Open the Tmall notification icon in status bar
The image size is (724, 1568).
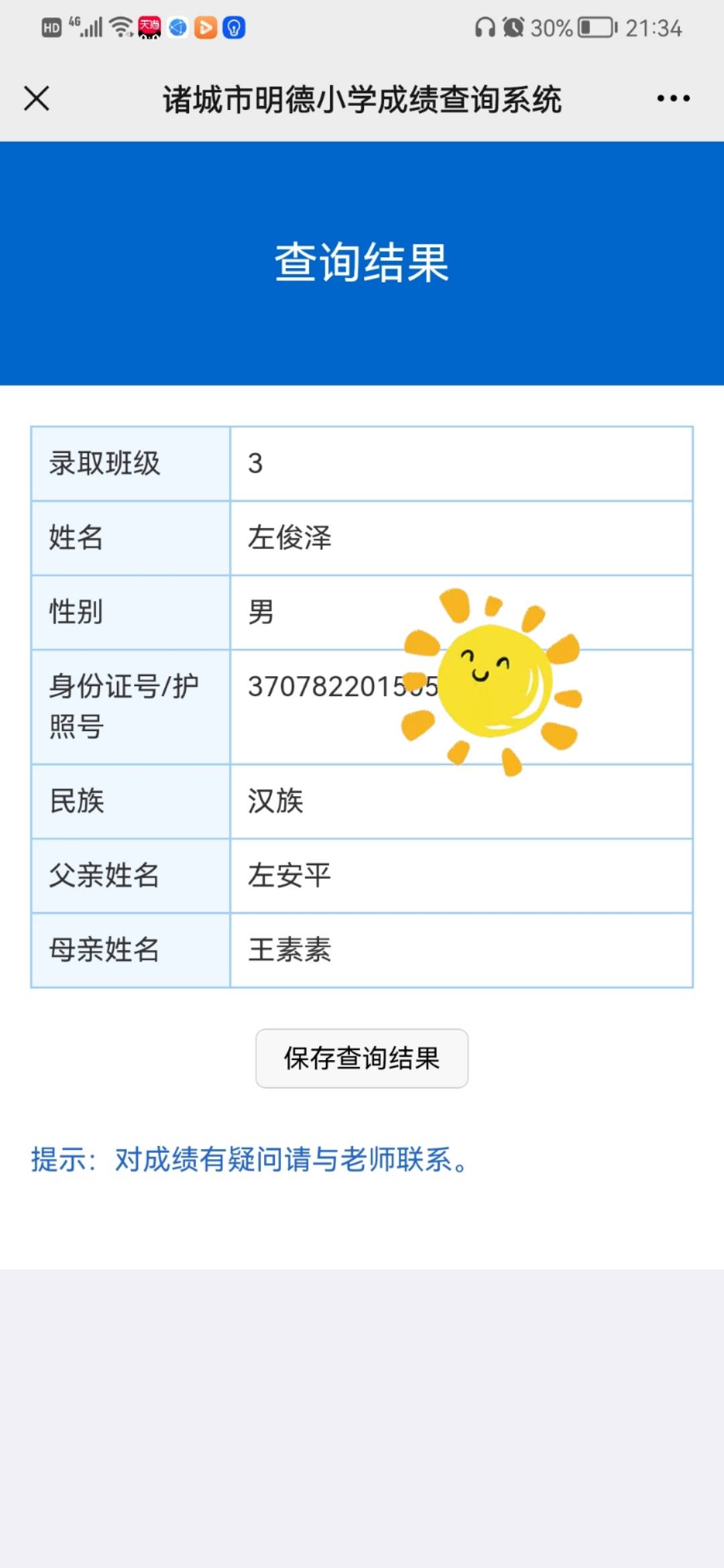tap(148, 27)
